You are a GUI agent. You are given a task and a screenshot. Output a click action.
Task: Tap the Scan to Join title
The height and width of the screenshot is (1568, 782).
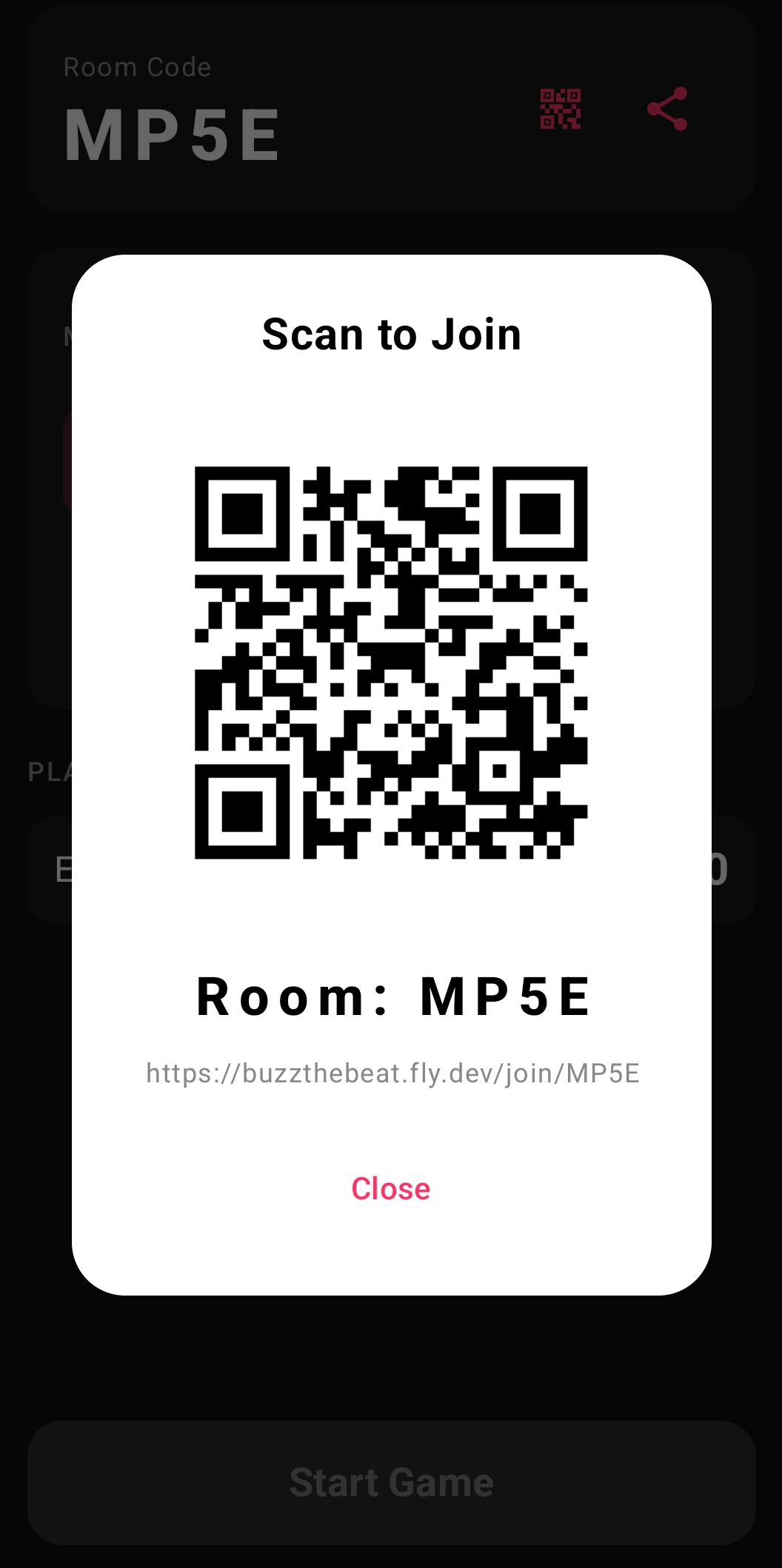(391, 333)
